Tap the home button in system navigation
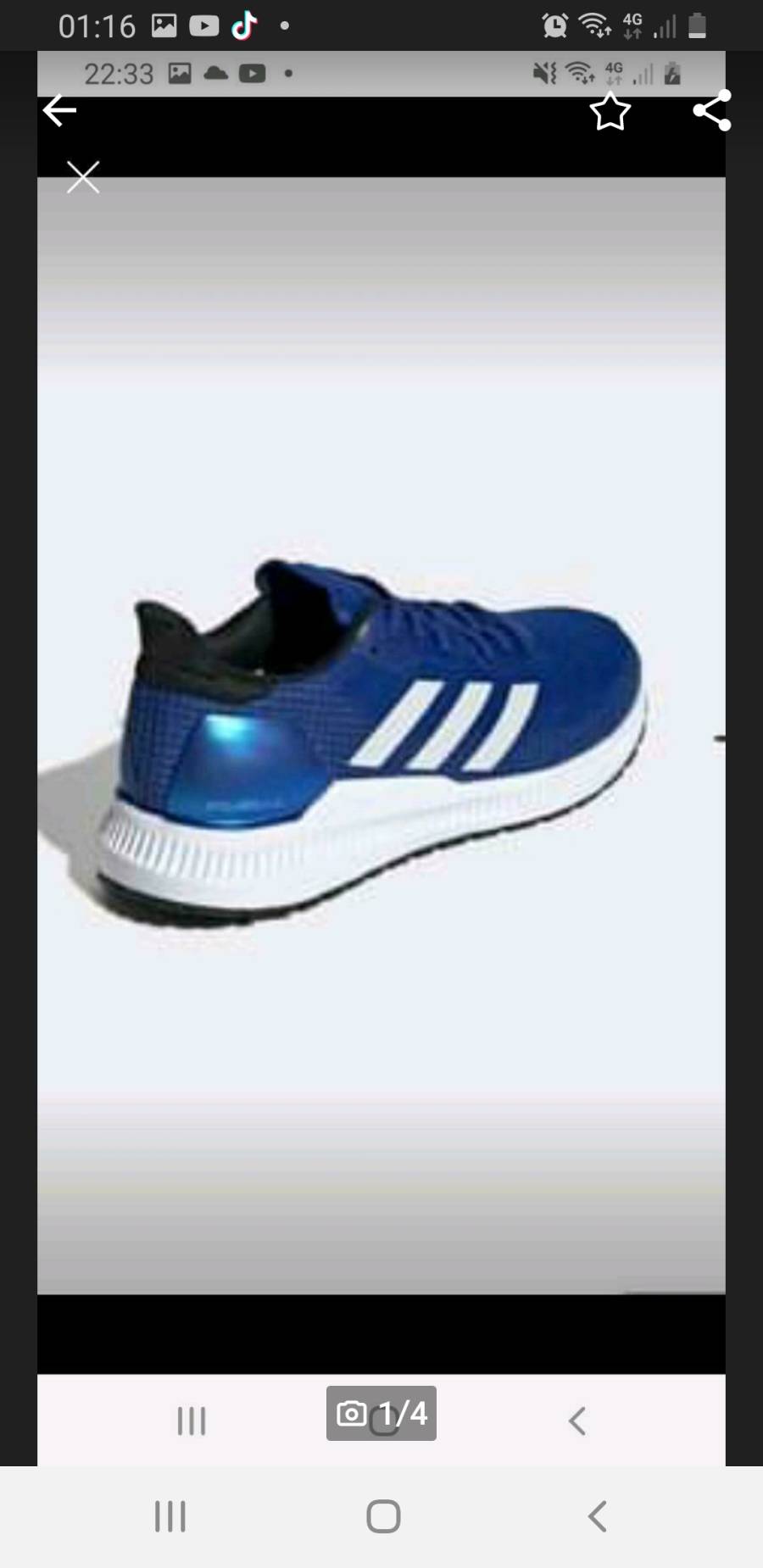Viewport: 763px width, 1568px height. (x=383, y=1516)
